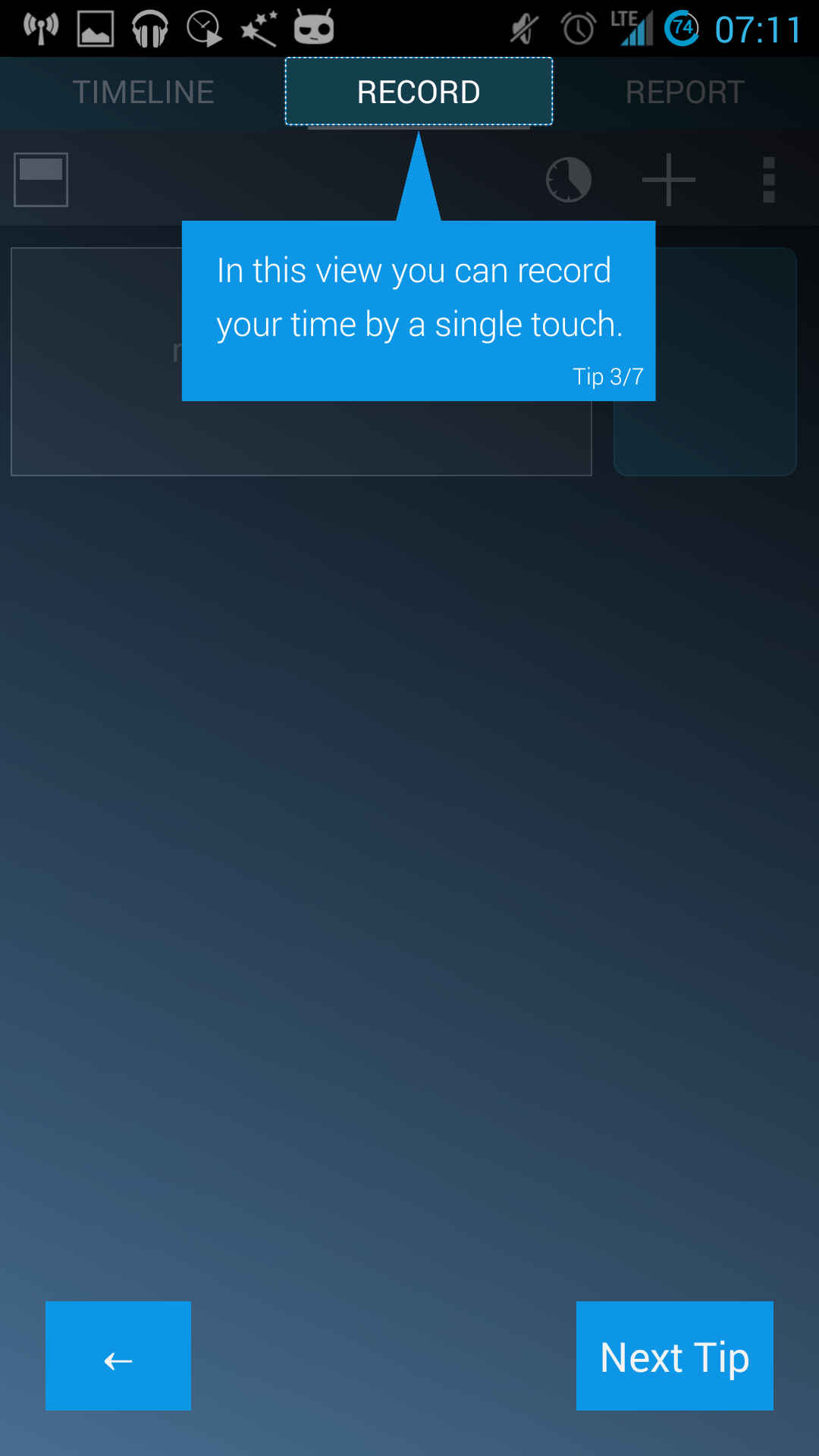Select the Record tab
This screenshot has width=819, height=1456.
pyautogui.click(x=419, y=93)
